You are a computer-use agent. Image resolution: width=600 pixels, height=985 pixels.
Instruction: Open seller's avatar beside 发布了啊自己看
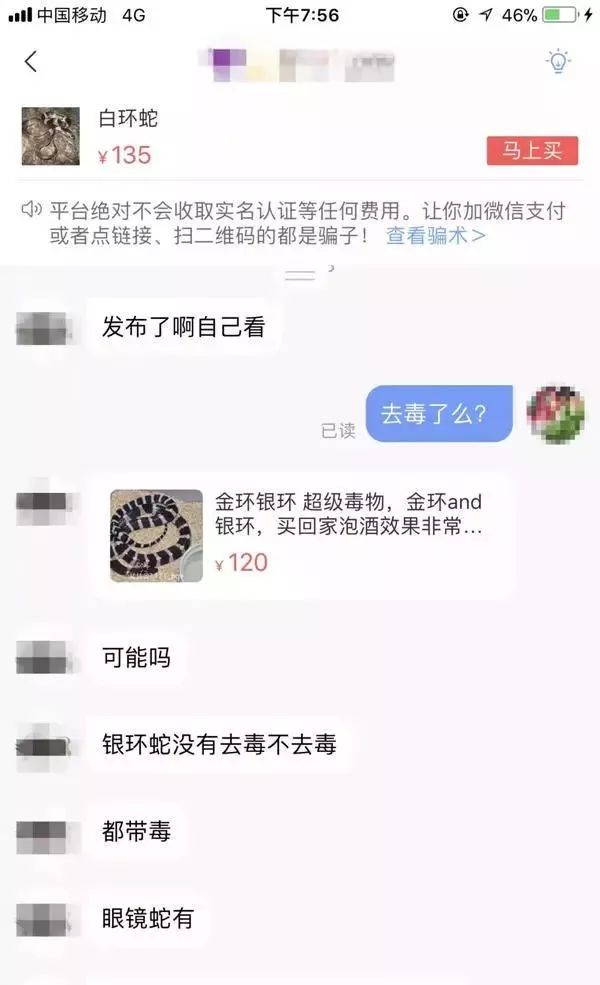point(42,327)
